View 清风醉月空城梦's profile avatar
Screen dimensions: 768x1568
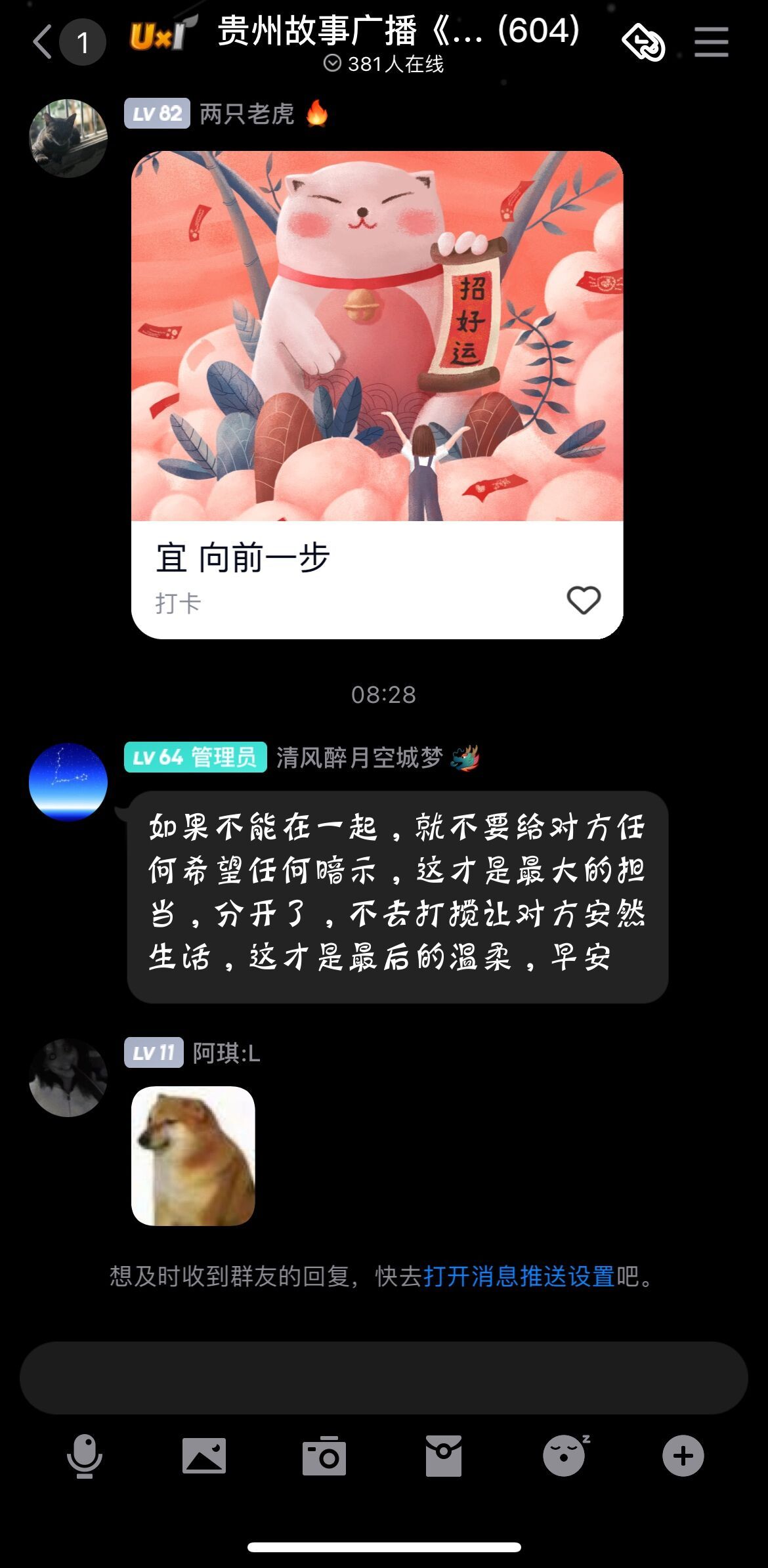(68, 782)
